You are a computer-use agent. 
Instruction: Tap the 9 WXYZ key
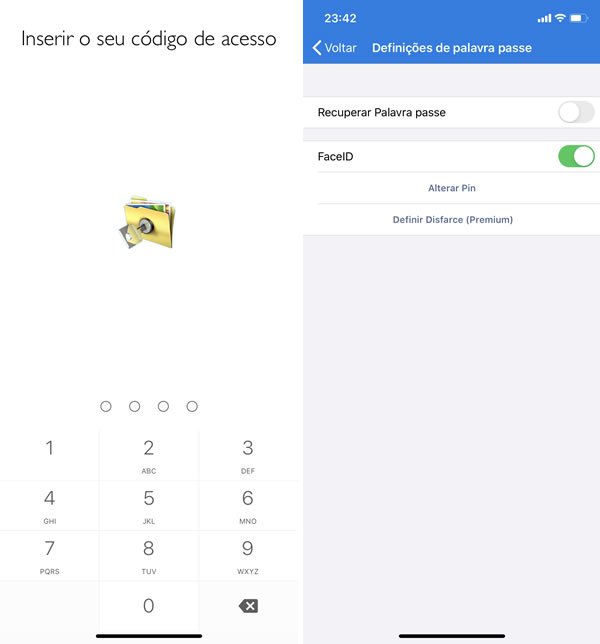pyautogui.click(x=248, y=555)
